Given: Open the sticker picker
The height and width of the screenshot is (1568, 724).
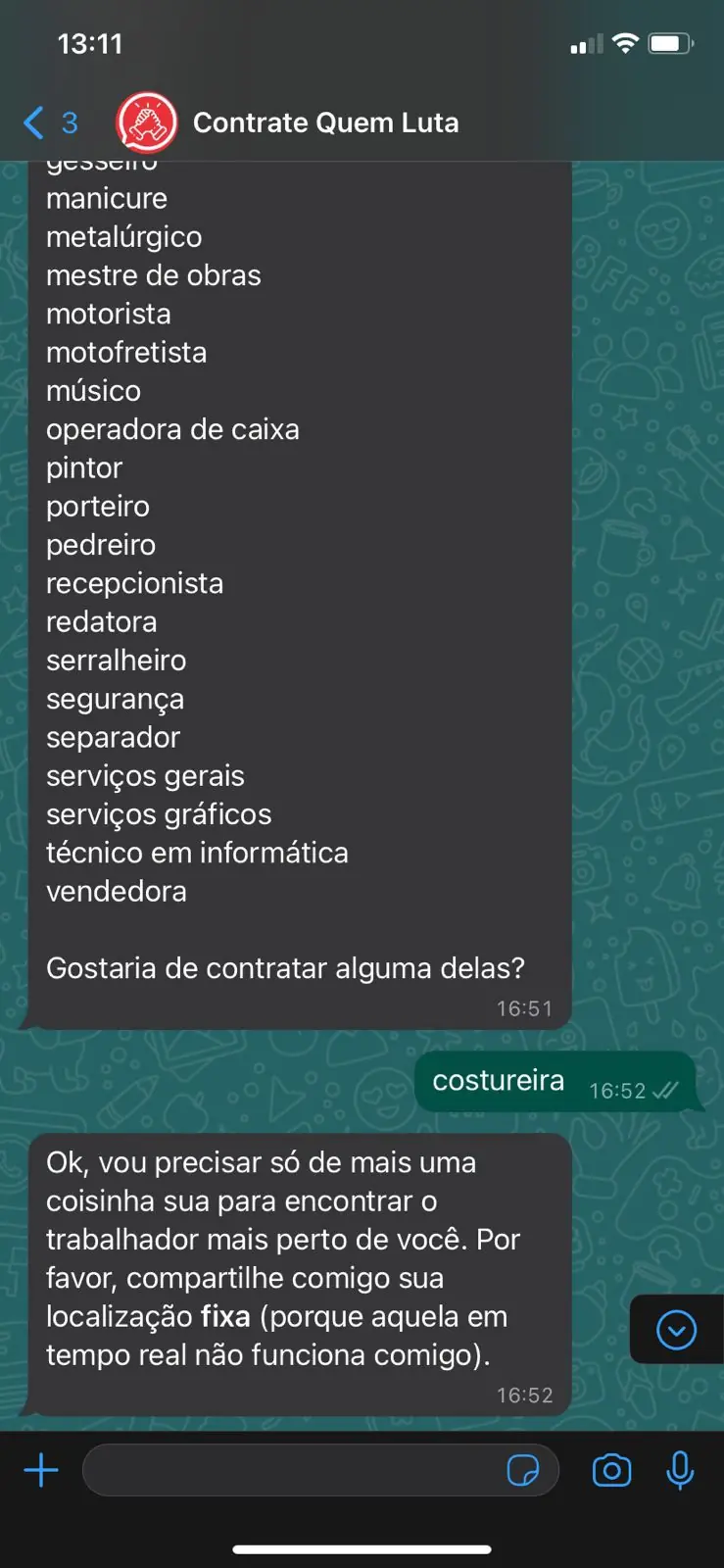Looking at the screenshot, I should (523, 1470).
